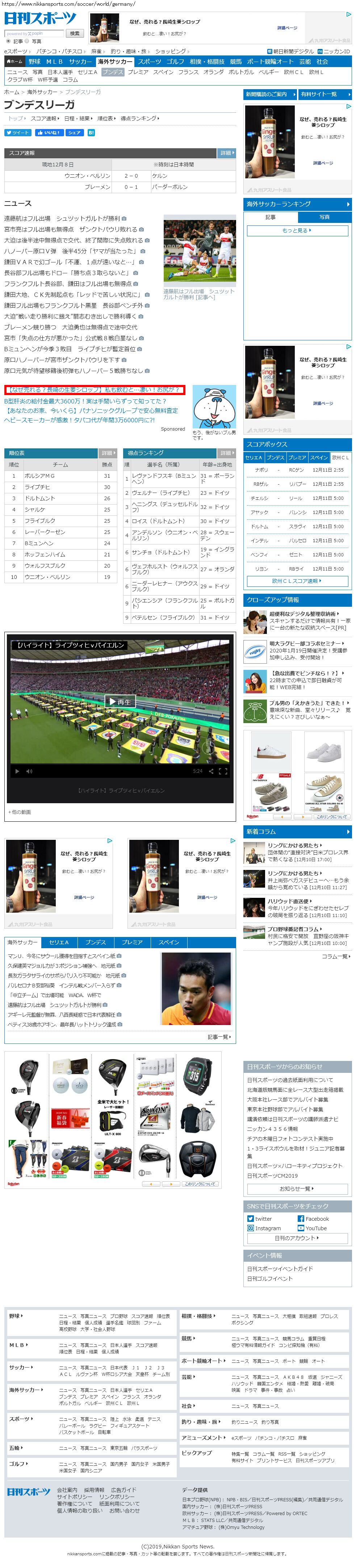Open the 欧州ＣＬスコア速報 link
Viewport: 356px width, 1568px height.
click(297, 581)
